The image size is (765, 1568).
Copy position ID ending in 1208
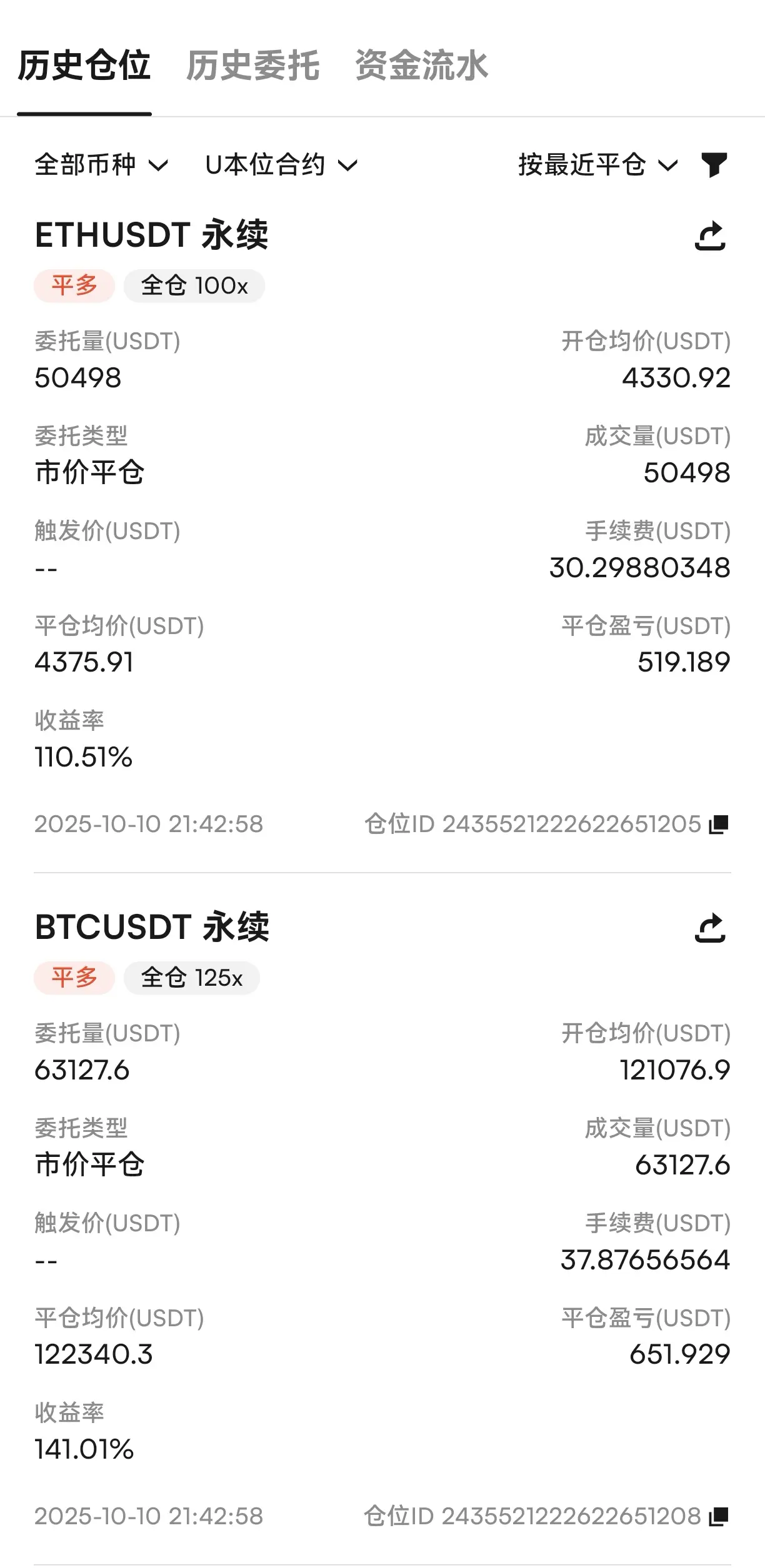(x=719, y=1517)
